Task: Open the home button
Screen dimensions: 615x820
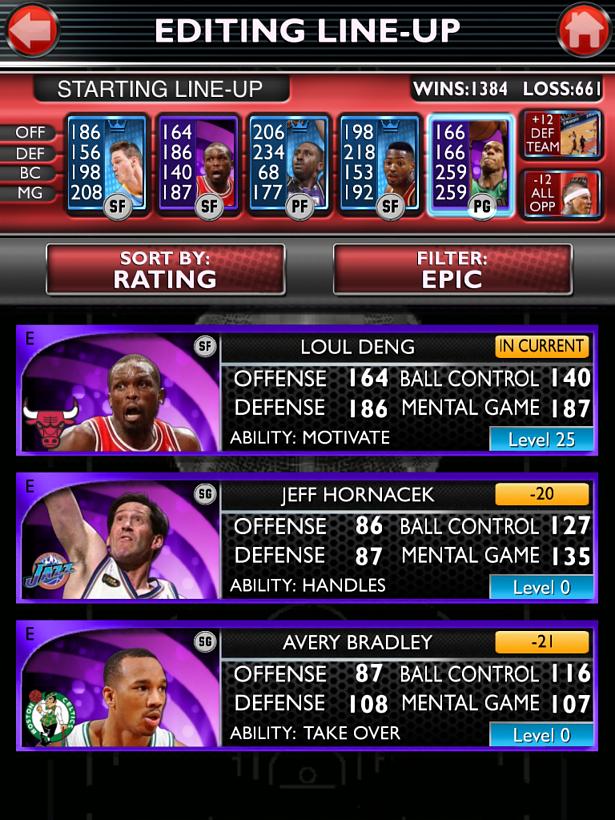Action: [583, 30]
